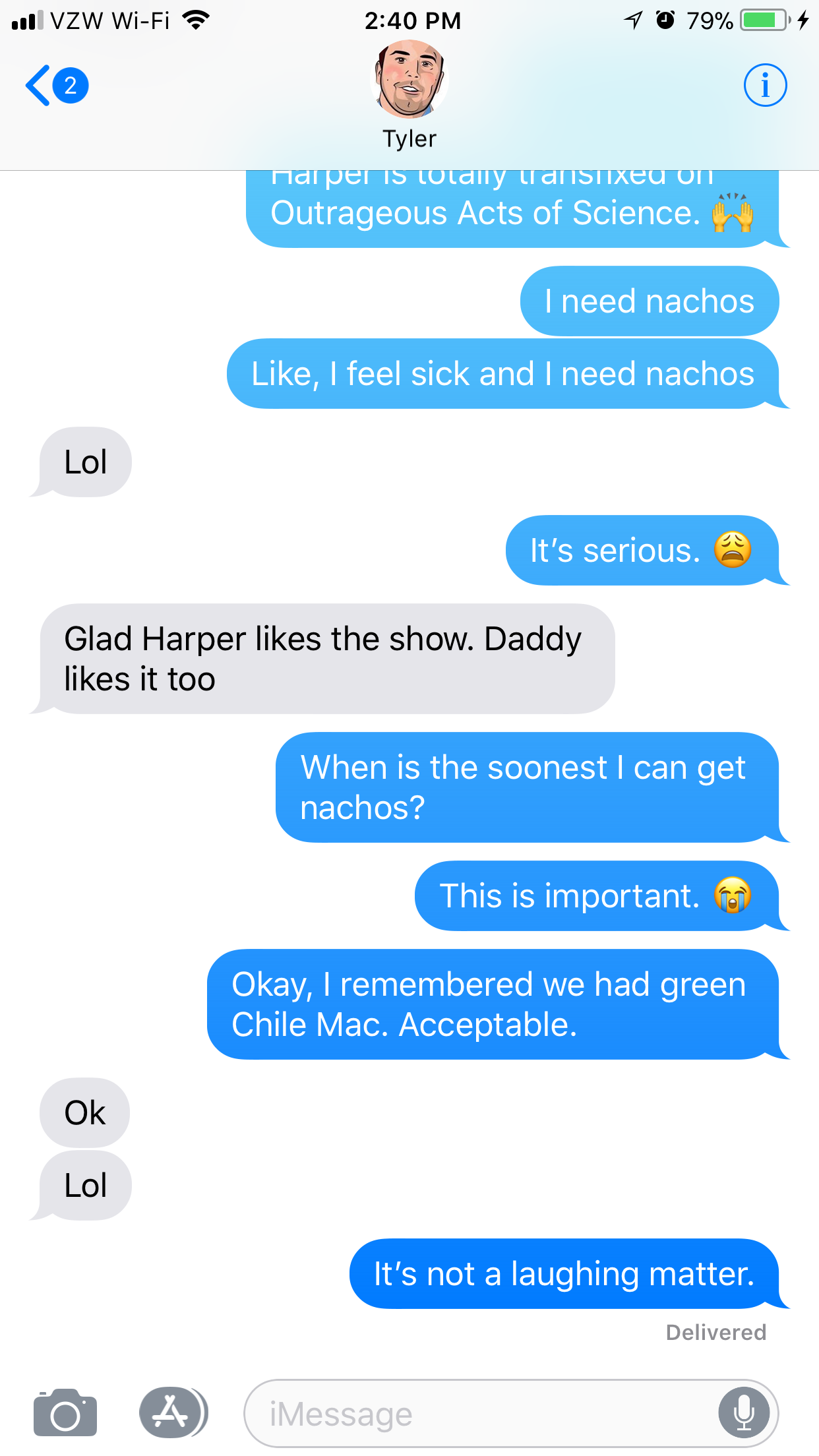
Task: Open the camera to attach a photo
Action: click(65, 1413)
